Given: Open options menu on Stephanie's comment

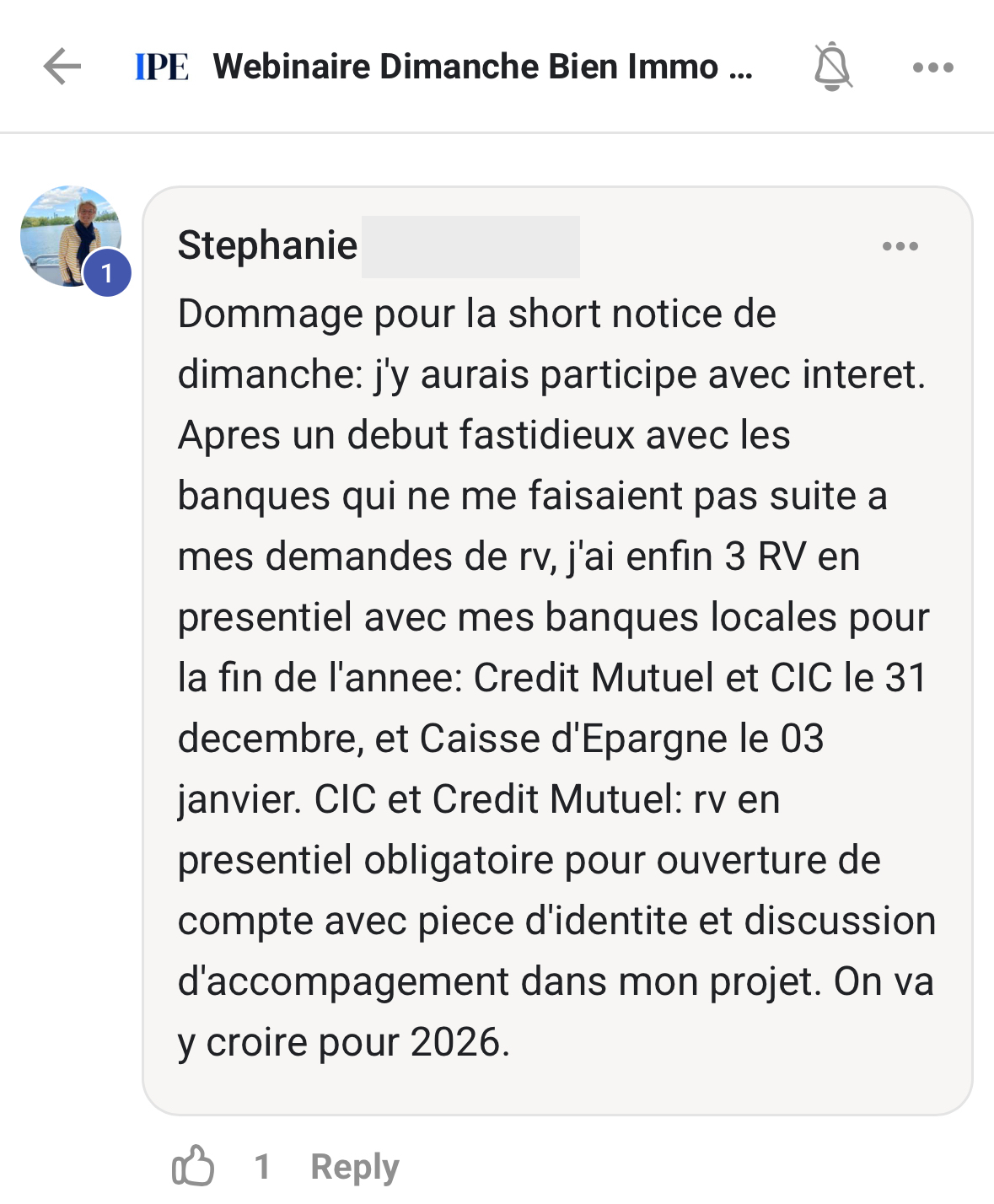Looking at the screenshot, I should [x=900, y=247].
